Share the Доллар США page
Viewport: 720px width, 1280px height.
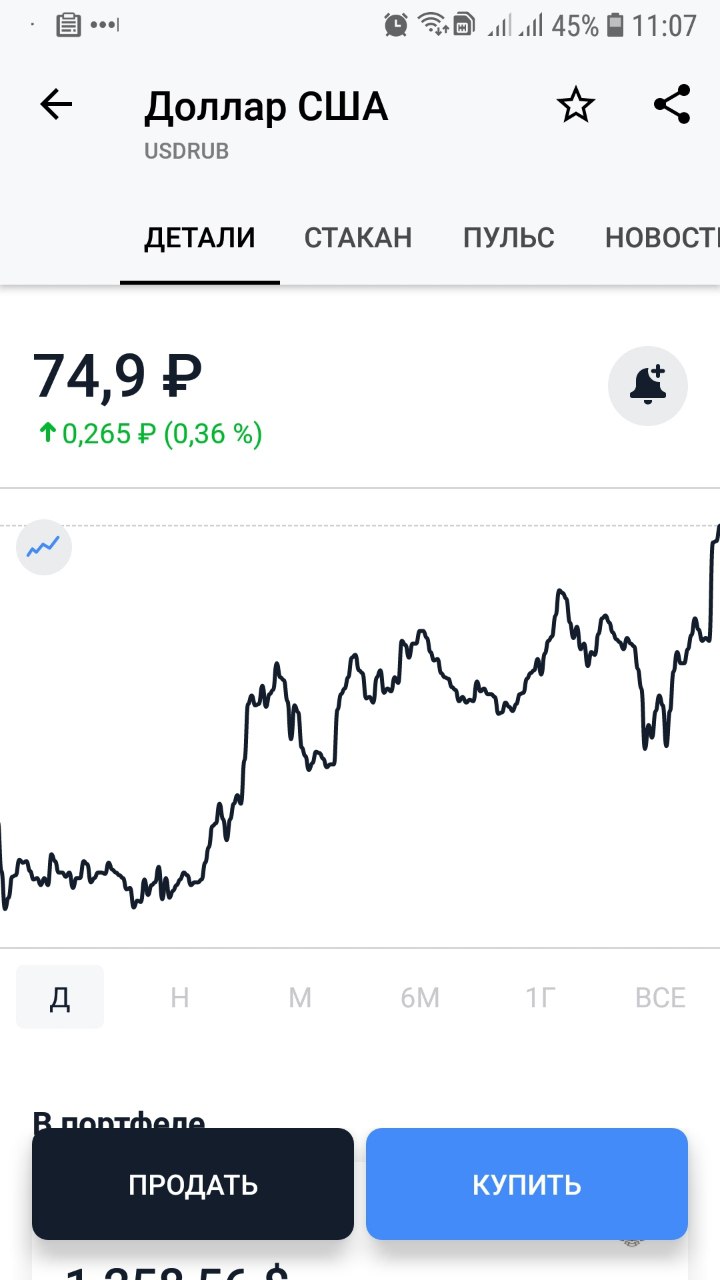[x=672, y=104]
